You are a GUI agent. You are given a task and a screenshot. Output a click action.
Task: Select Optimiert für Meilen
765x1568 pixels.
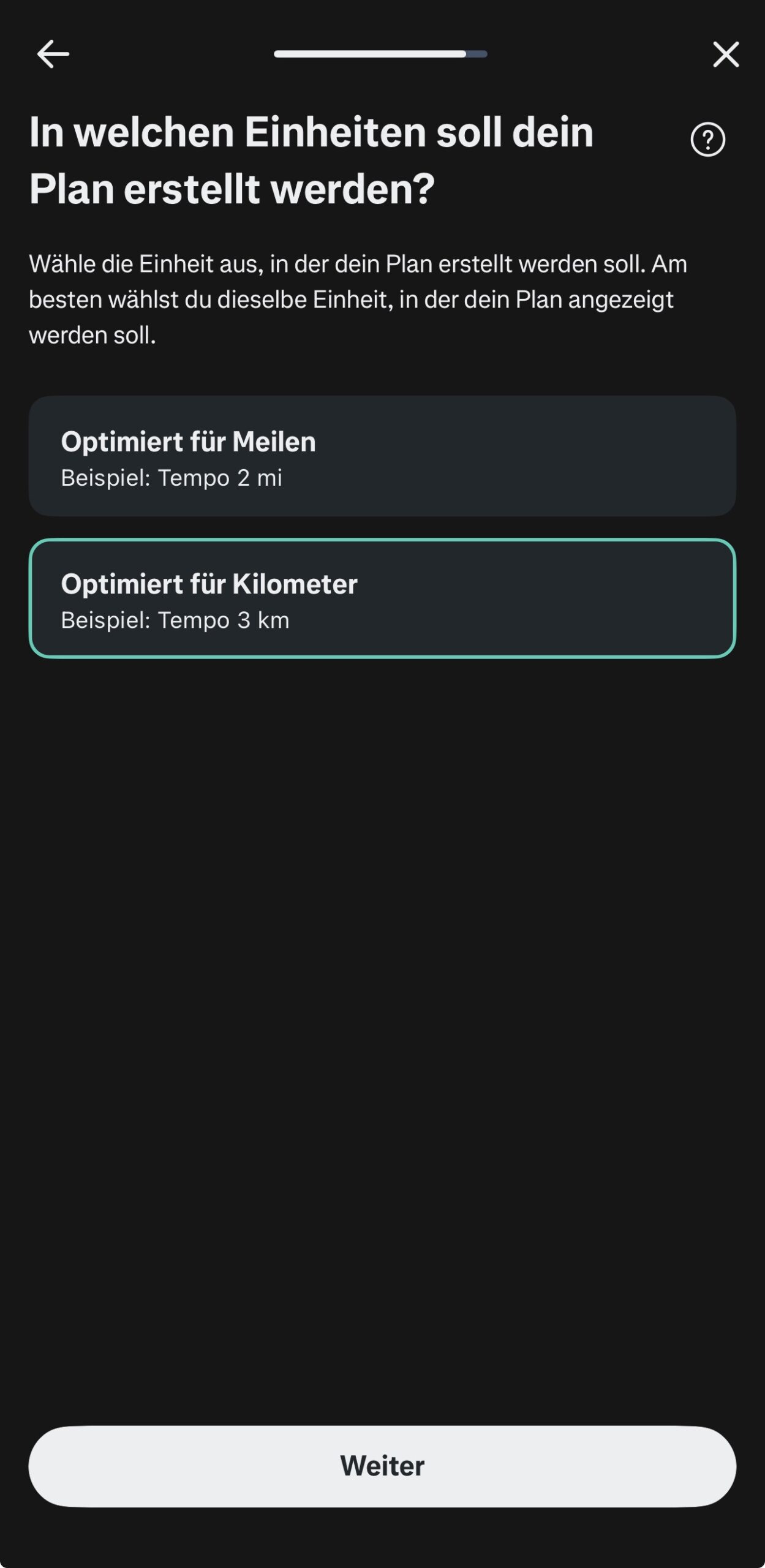382,456
